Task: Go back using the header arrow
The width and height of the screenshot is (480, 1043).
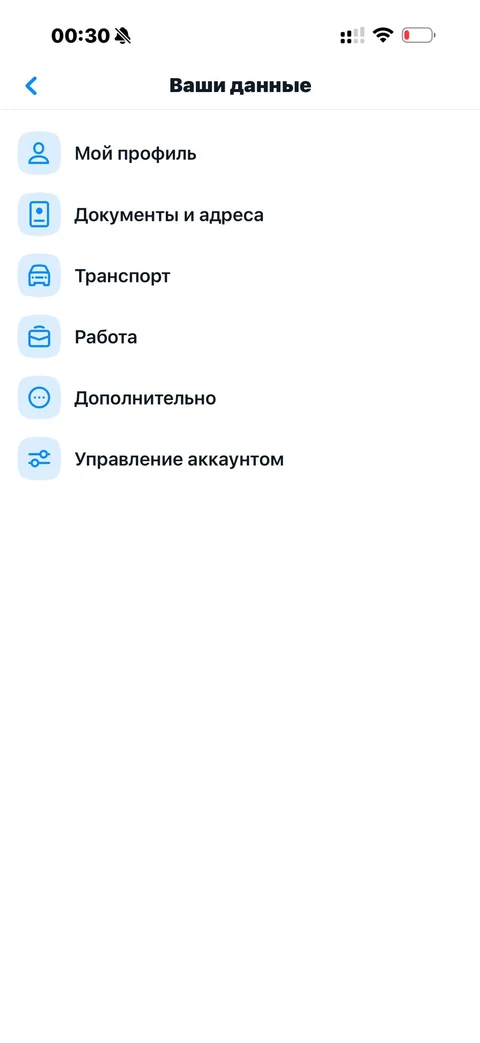Action: [x=31, y=86]
